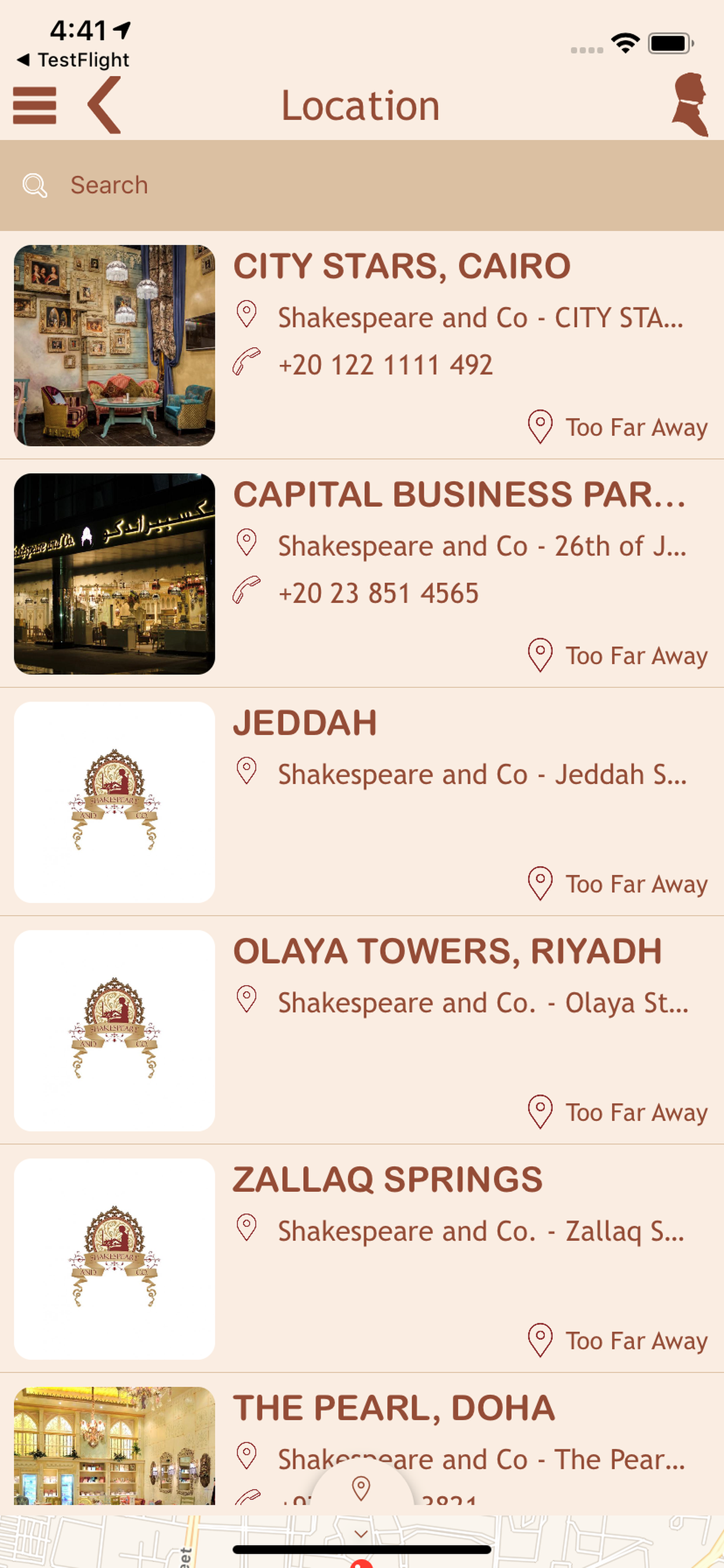
Task: Open the profile silhouette icon
Action: tap(690, 104)
